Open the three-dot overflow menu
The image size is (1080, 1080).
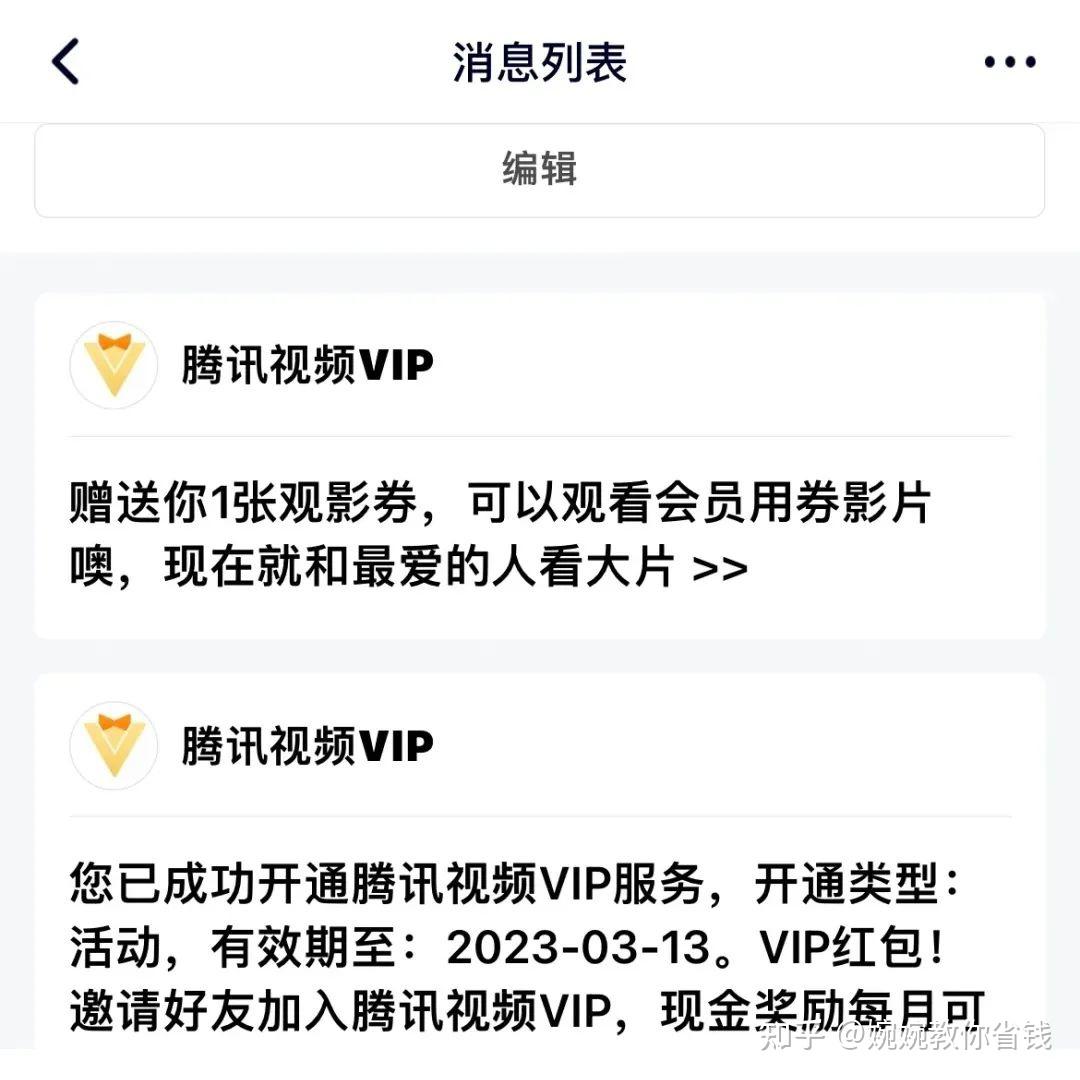tap(1010, 62)
